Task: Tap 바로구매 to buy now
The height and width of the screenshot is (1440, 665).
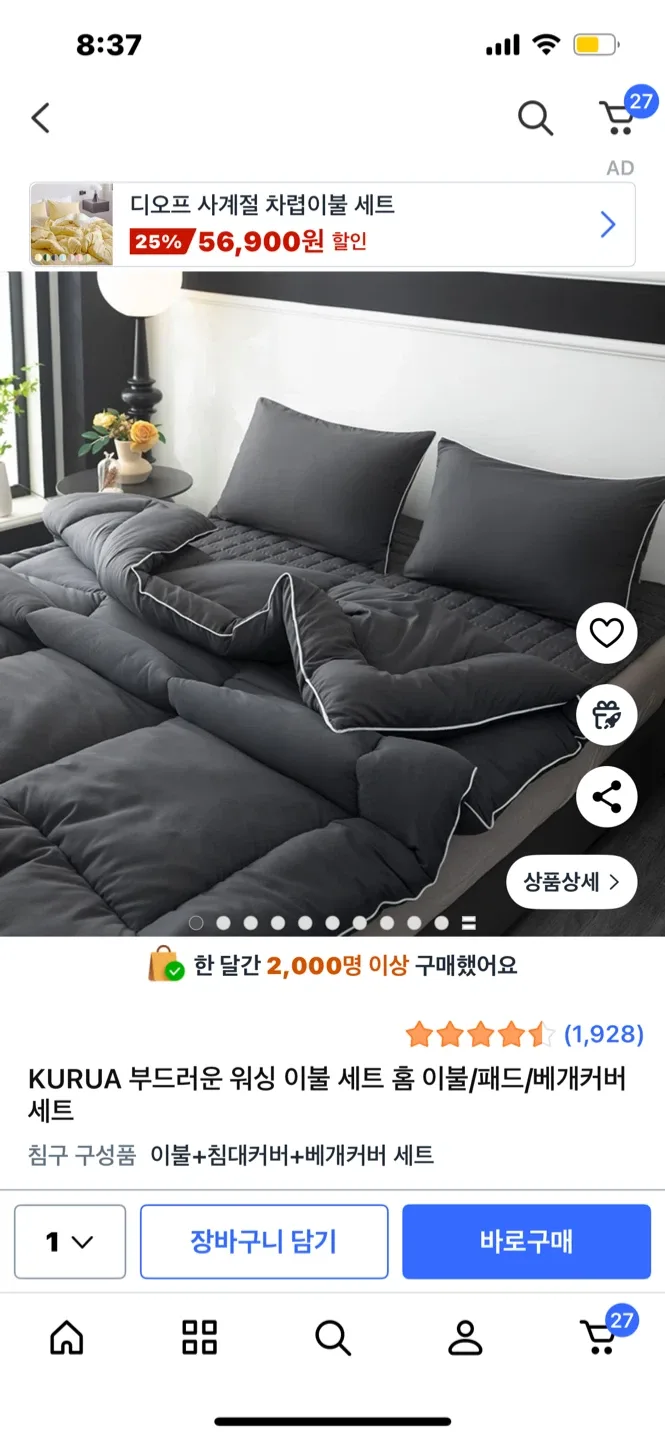Action: 526,1242
